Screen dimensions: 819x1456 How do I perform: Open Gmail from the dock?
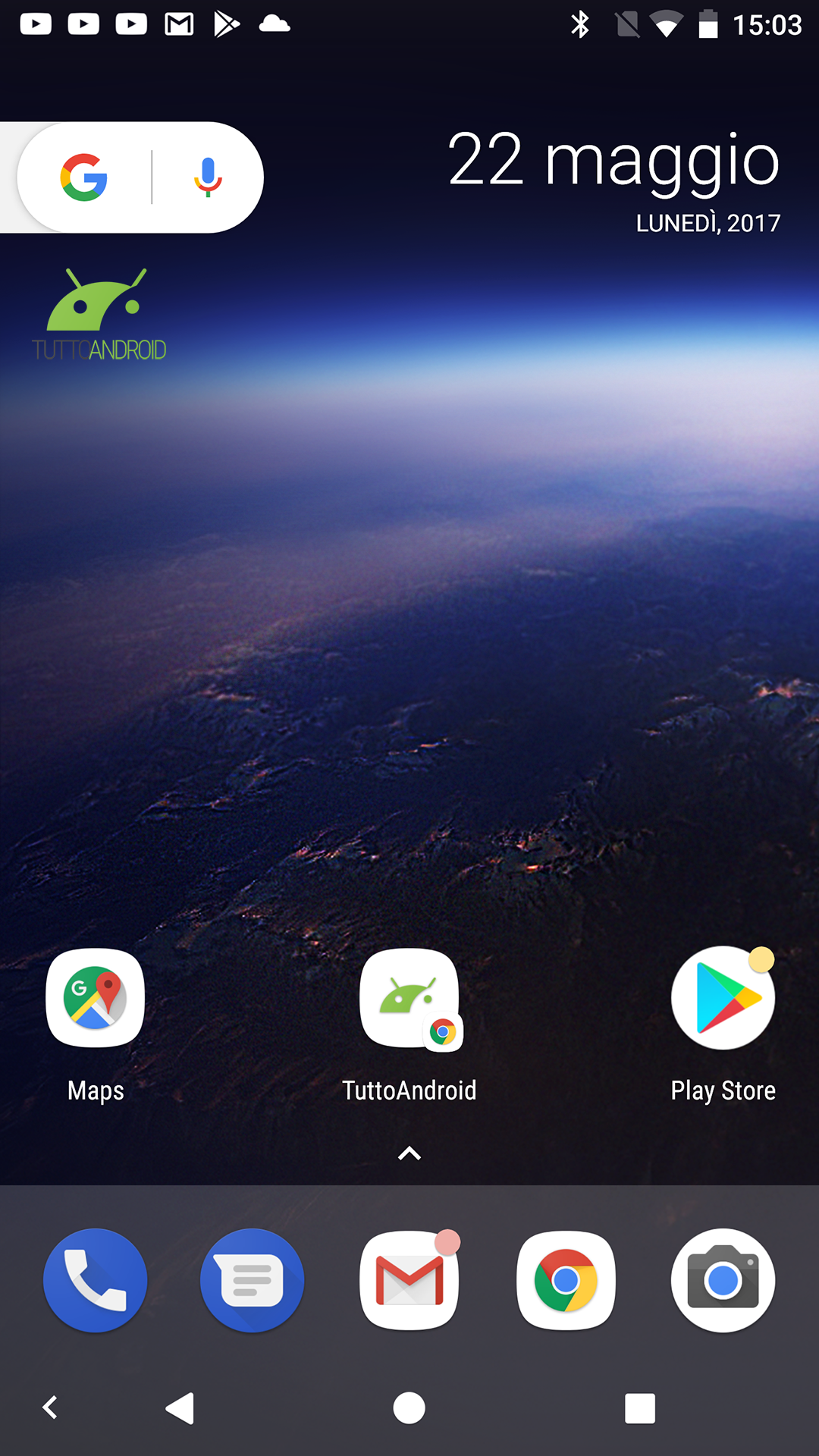(409, 1280)
